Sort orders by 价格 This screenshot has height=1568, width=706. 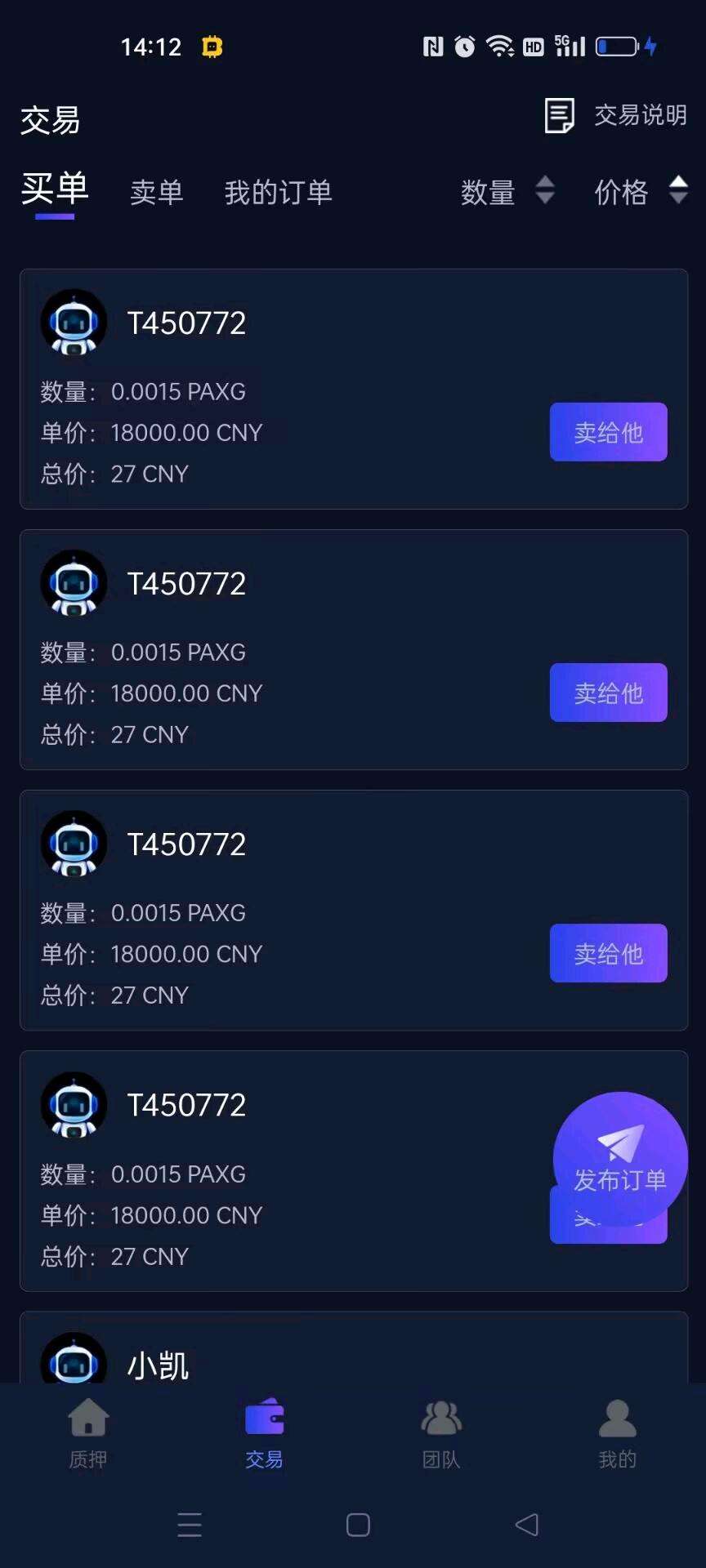640,192
